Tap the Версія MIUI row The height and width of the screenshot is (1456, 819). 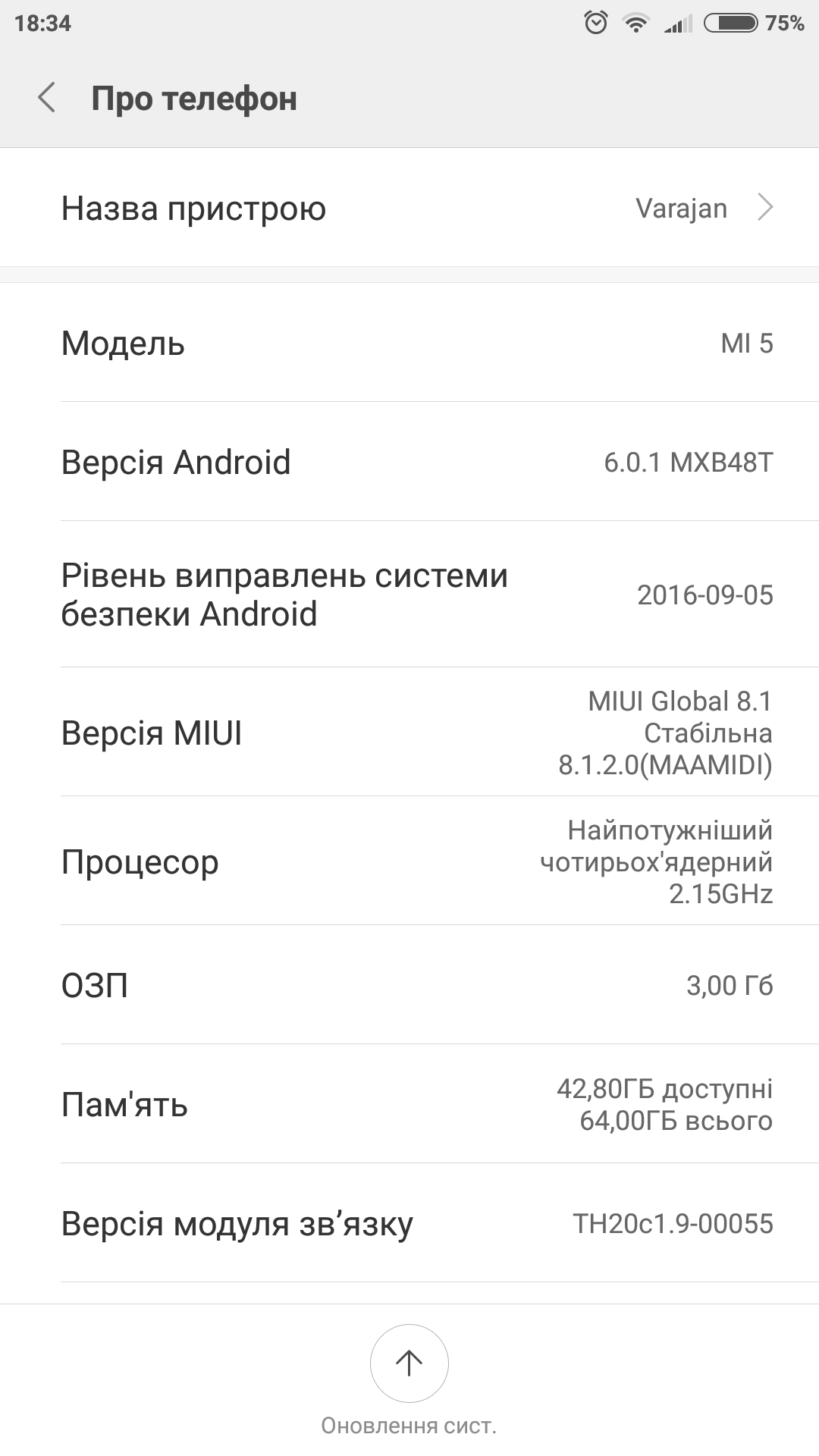tap(409, 732)
